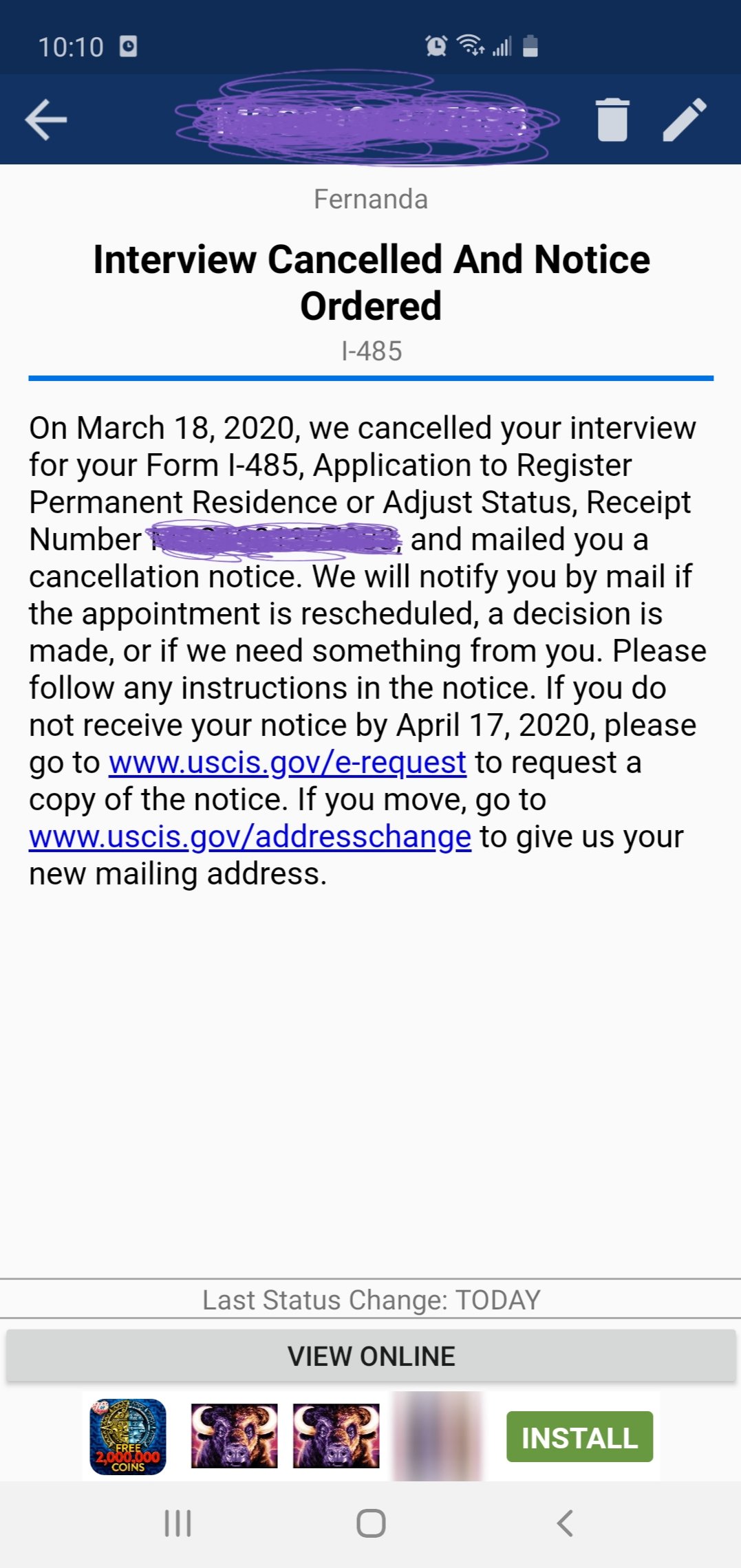Image resolution: width=741 pixels, height=1568 pixels.
Task: Open the www.uscis.gov/e-request link
Action: coord(288,762)
